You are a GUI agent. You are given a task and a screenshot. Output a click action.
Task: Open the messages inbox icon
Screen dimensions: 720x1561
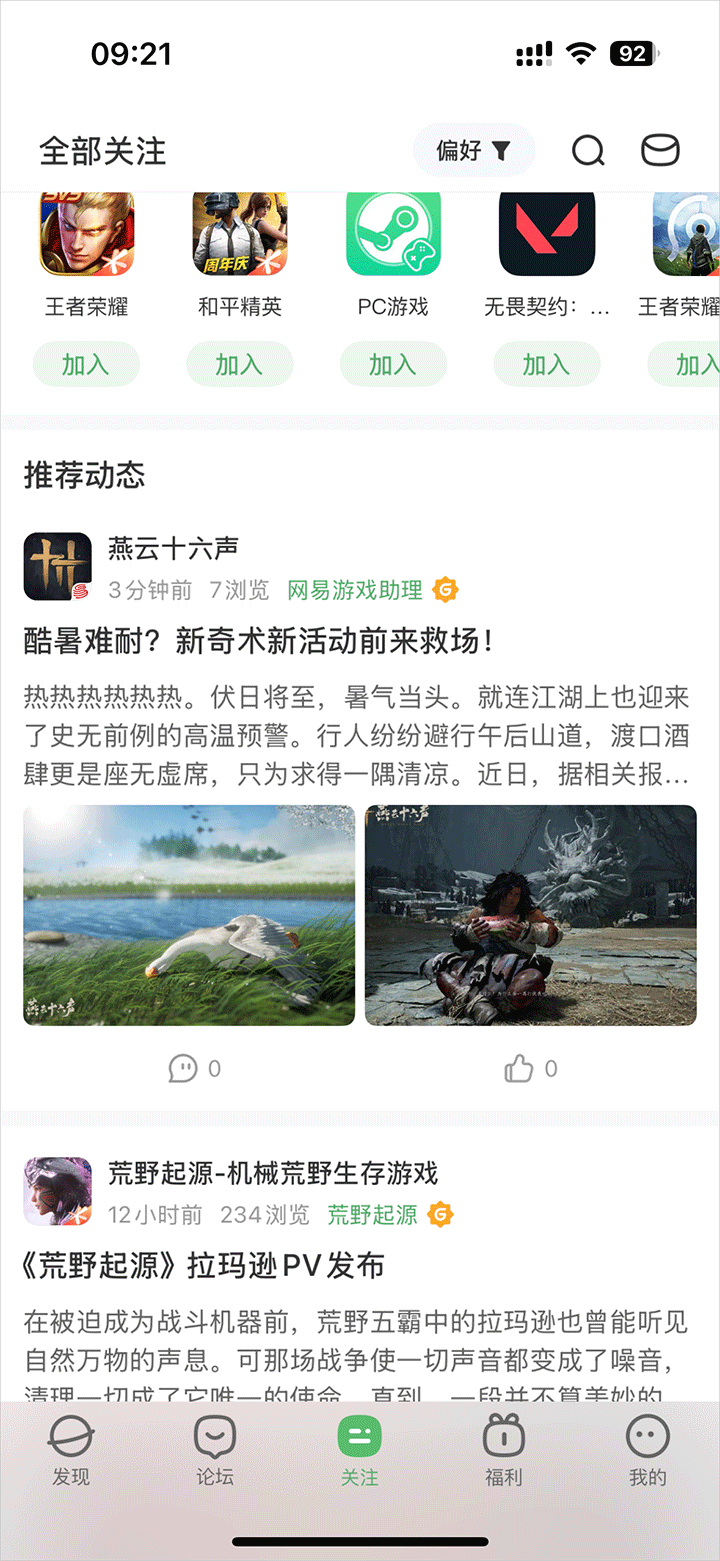coord(660,151)
